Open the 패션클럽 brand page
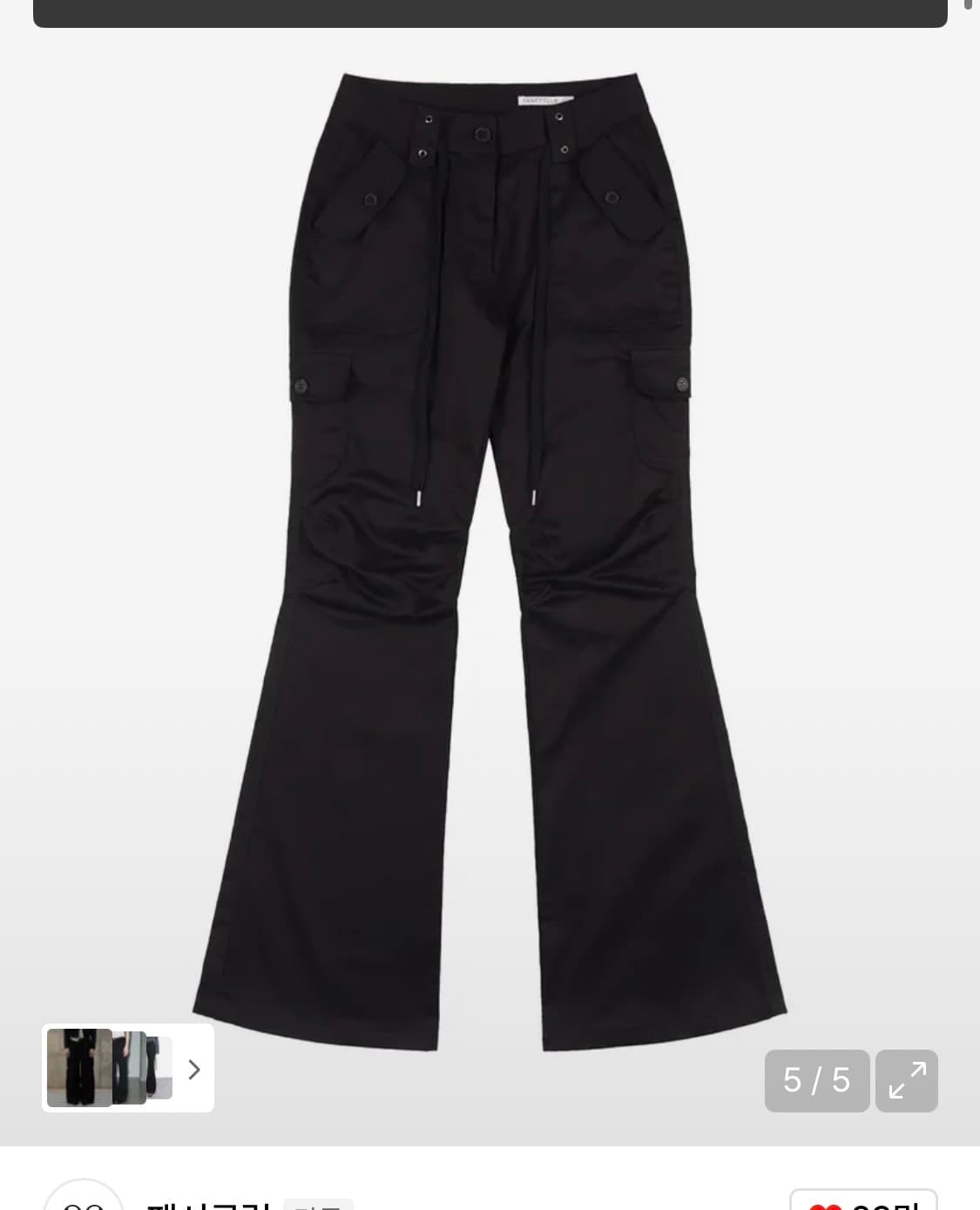 click(x=209, y=1207)
